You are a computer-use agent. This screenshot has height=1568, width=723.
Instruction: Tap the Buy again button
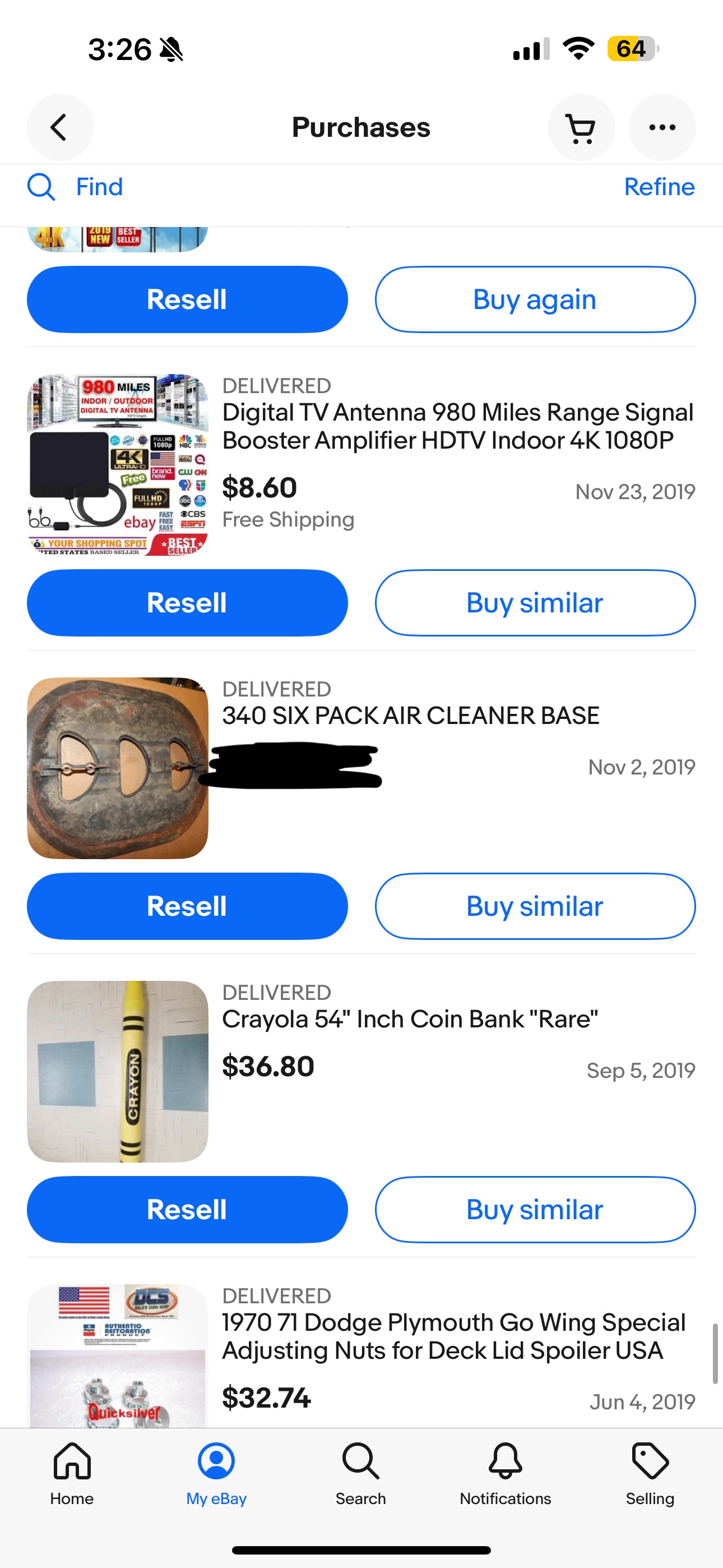click(534, 299)
